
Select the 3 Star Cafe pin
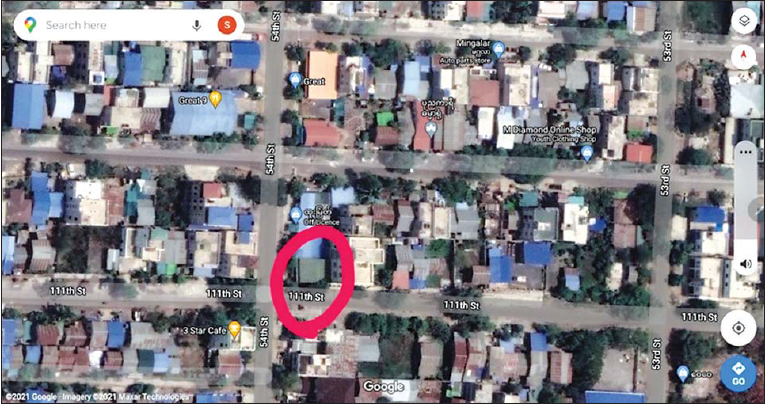234,329
